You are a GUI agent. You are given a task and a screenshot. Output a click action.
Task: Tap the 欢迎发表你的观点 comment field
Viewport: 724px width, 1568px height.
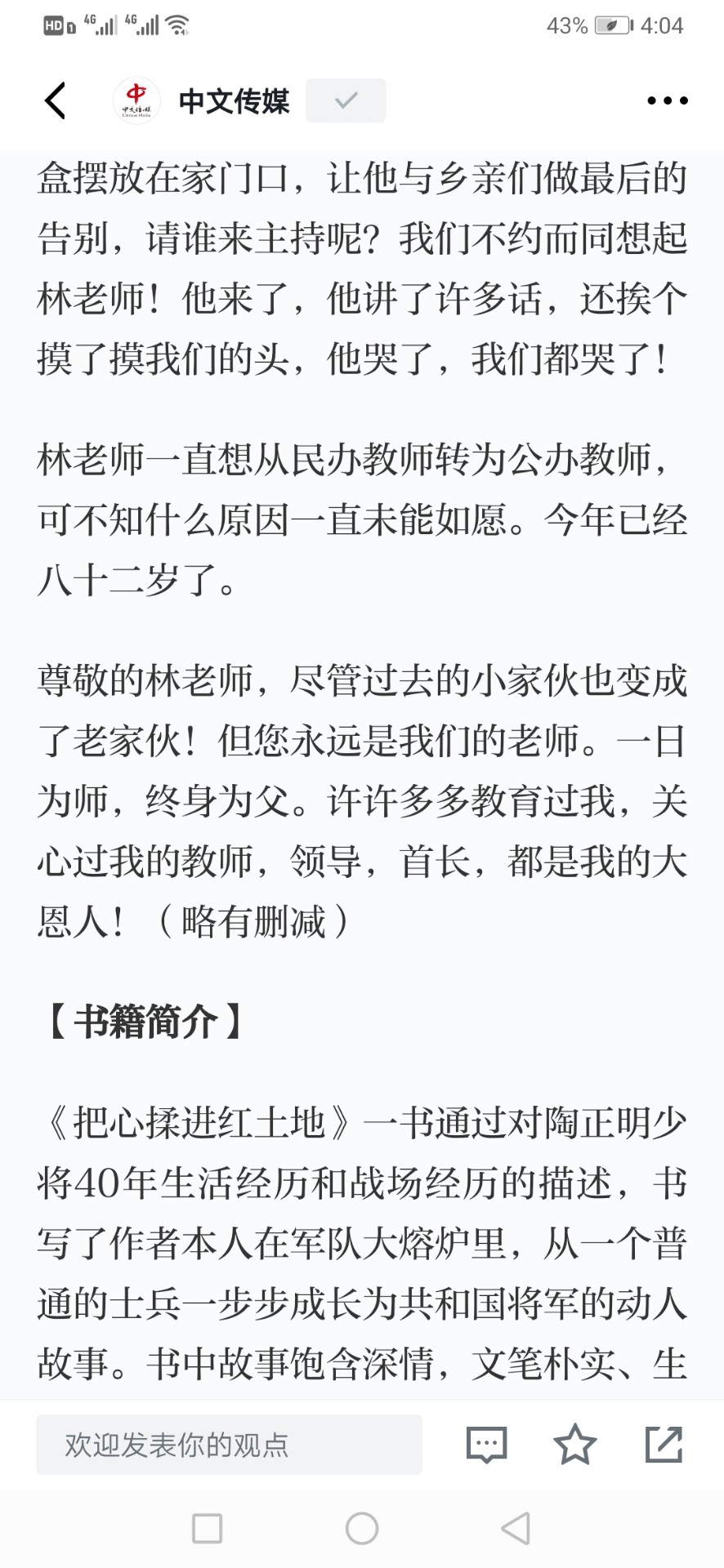229,1445
